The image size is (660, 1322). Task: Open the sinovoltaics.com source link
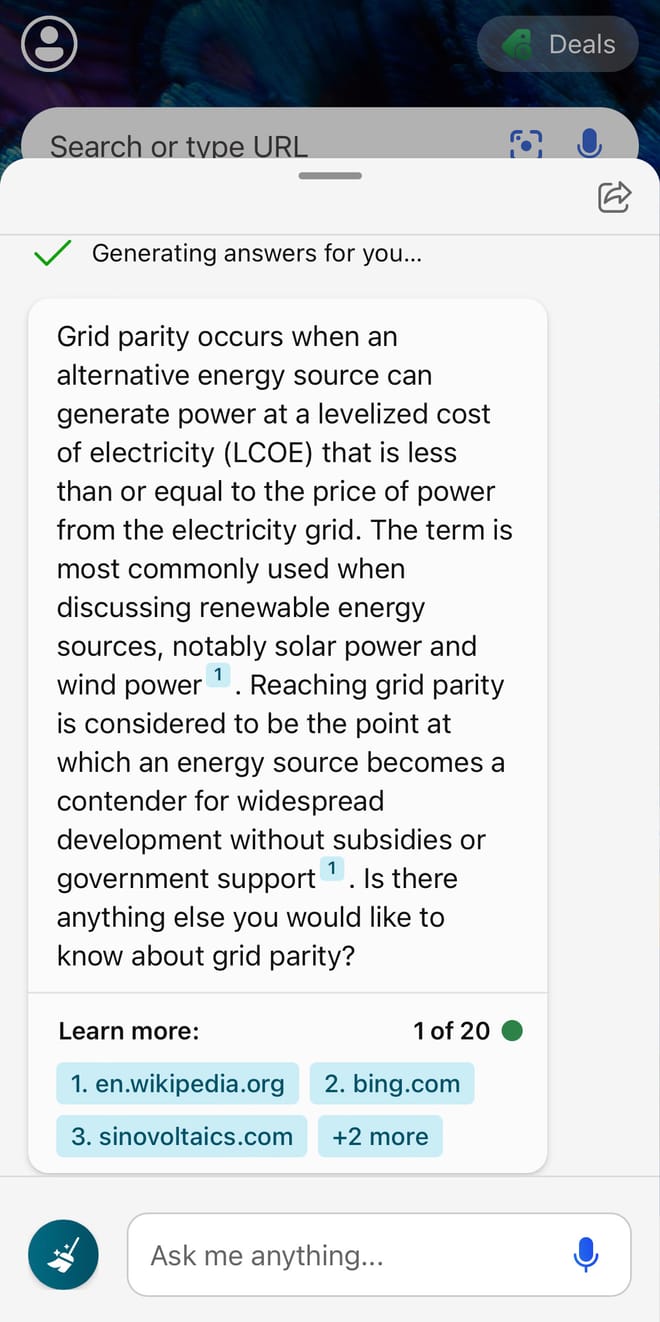pyautogui.click(x=182, y=1137)
